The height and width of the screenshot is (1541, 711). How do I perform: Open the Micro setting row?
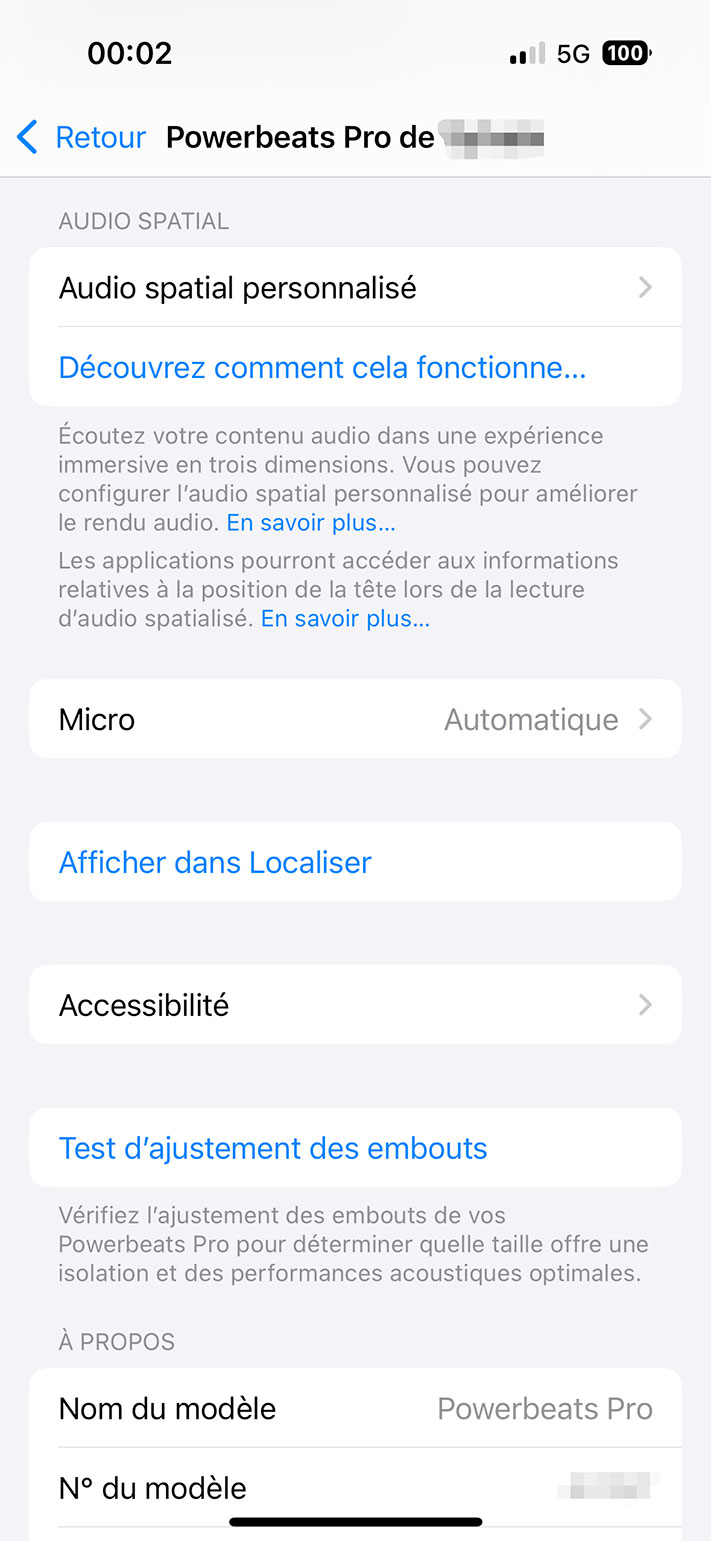pos(355,719)
